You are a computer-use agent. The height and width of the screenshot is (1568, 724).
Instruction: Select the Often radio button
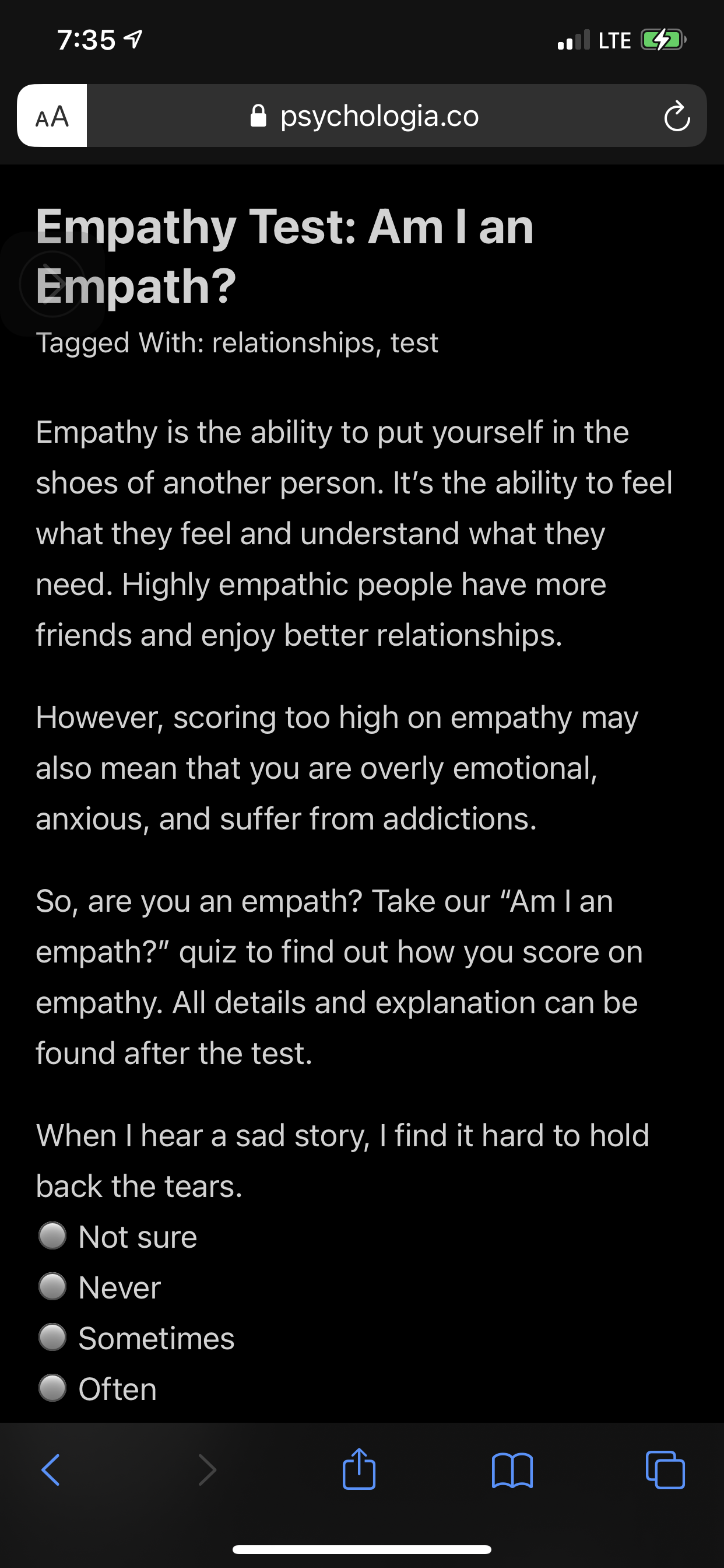pos(52,1388)
